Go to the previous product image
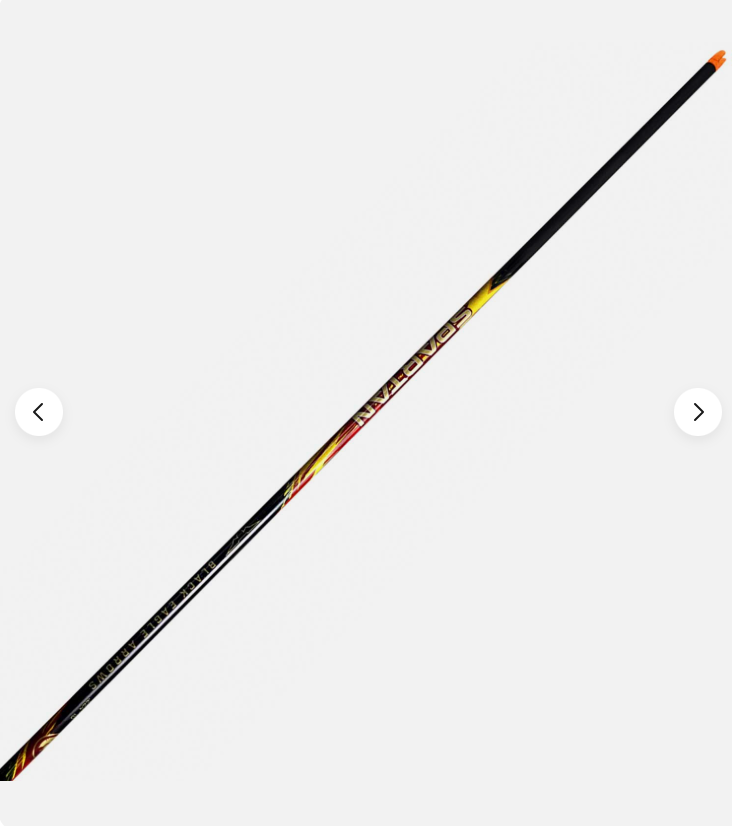The height and width of the screenshot is (826, 732). pyautogui.click(x=39, y=412)
